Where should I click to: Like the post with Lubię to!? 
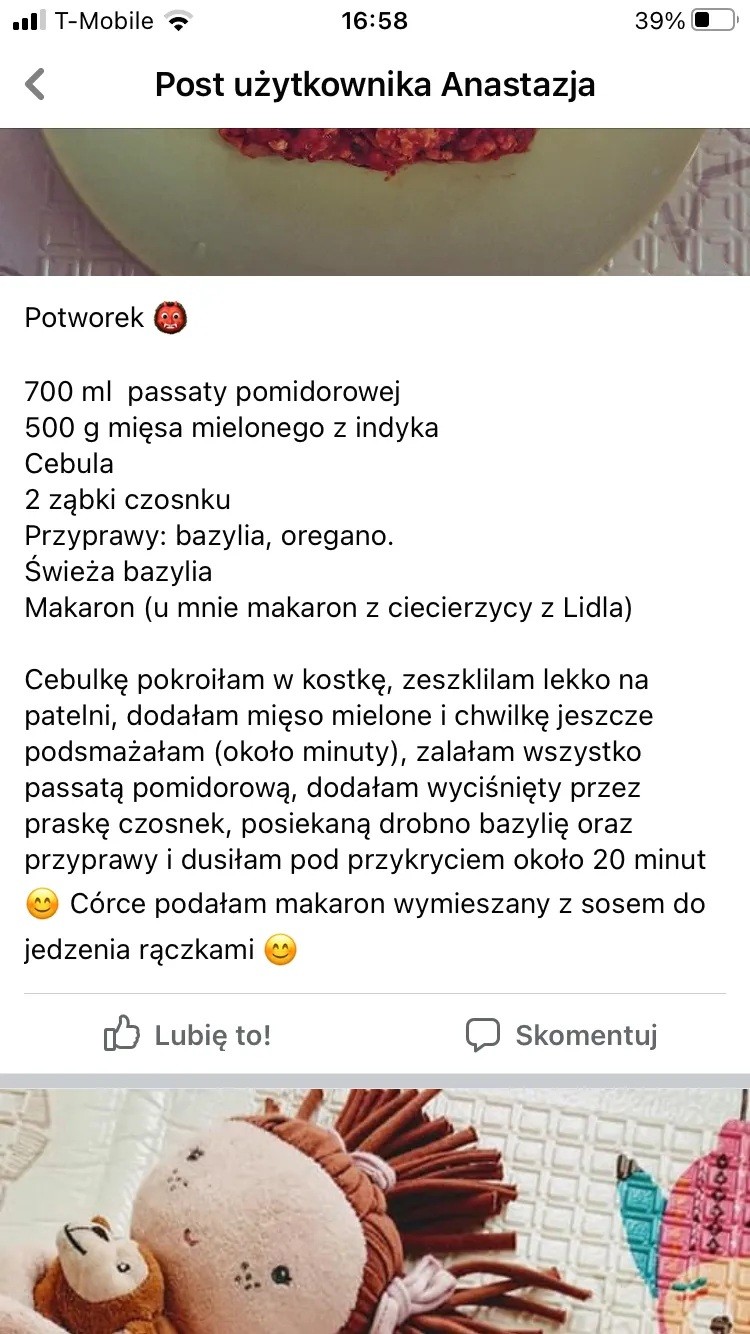tap(188, 1035)
